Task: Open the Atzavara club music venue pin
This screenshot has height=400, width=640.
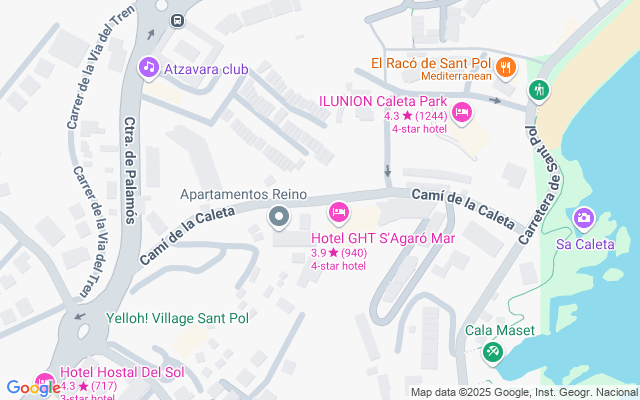Action: click(148, 67)
